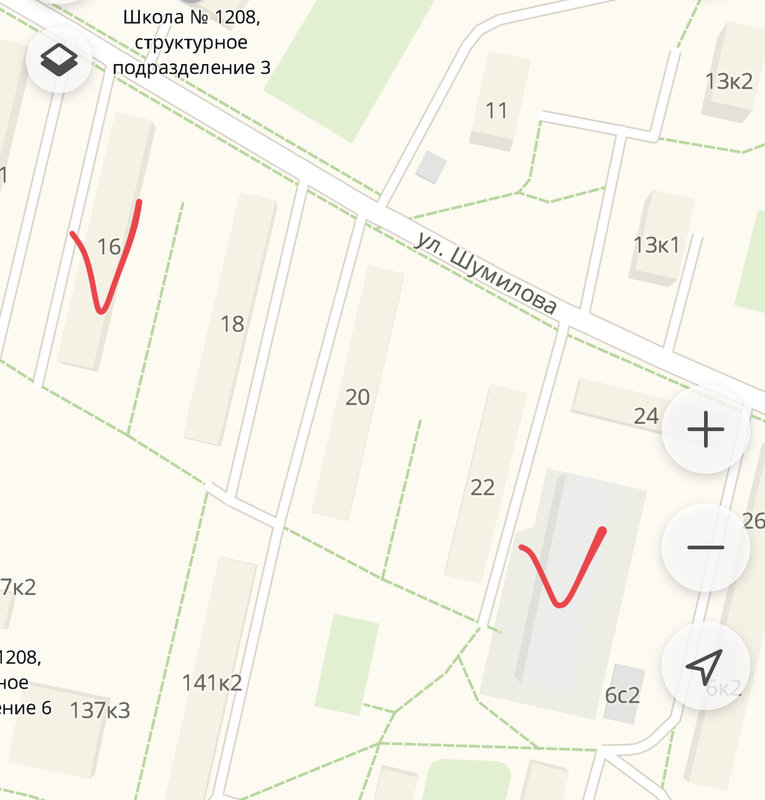The height and width of the screenshot is (800, 765).
Task: Open the map layers selector
Action: [59, 59]
